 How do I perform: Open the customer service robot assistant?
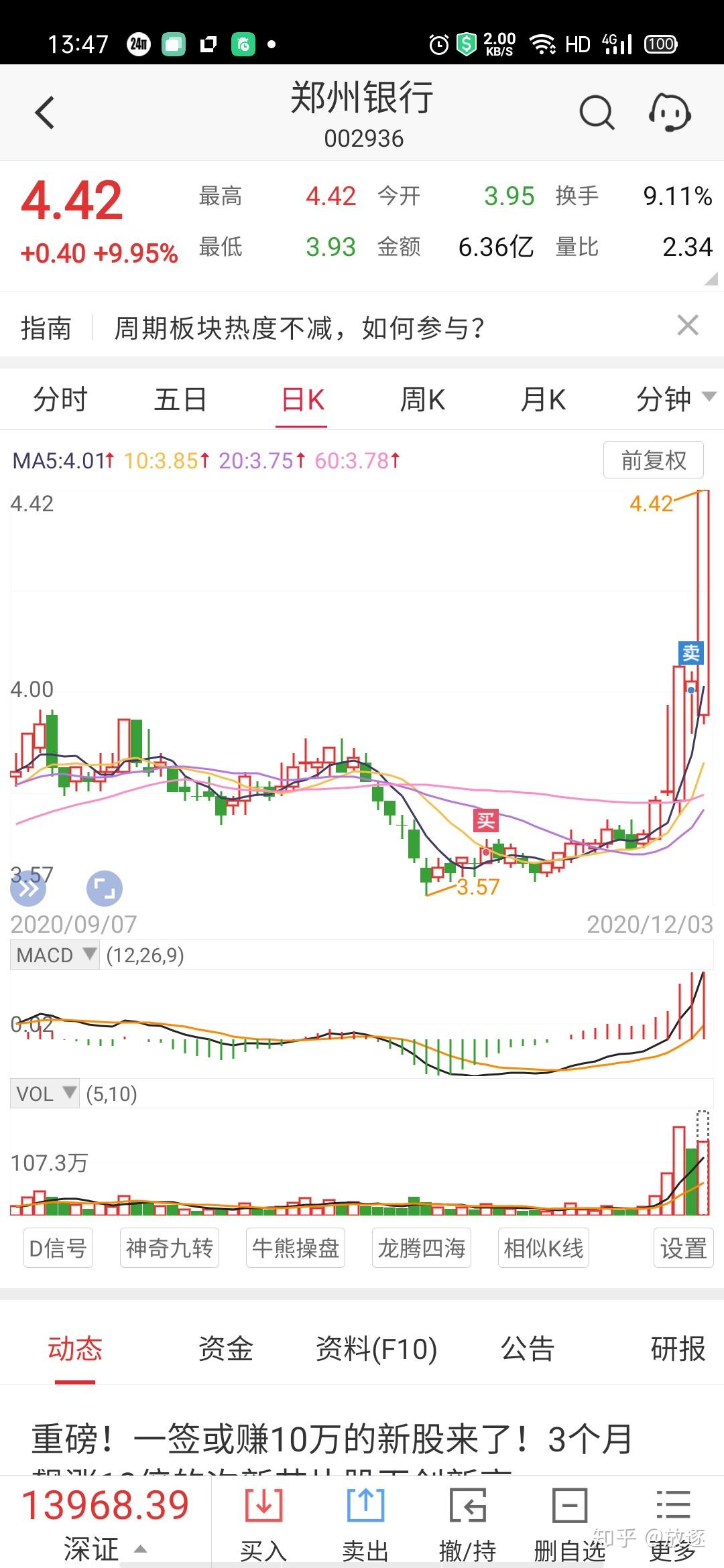point(670,113)
